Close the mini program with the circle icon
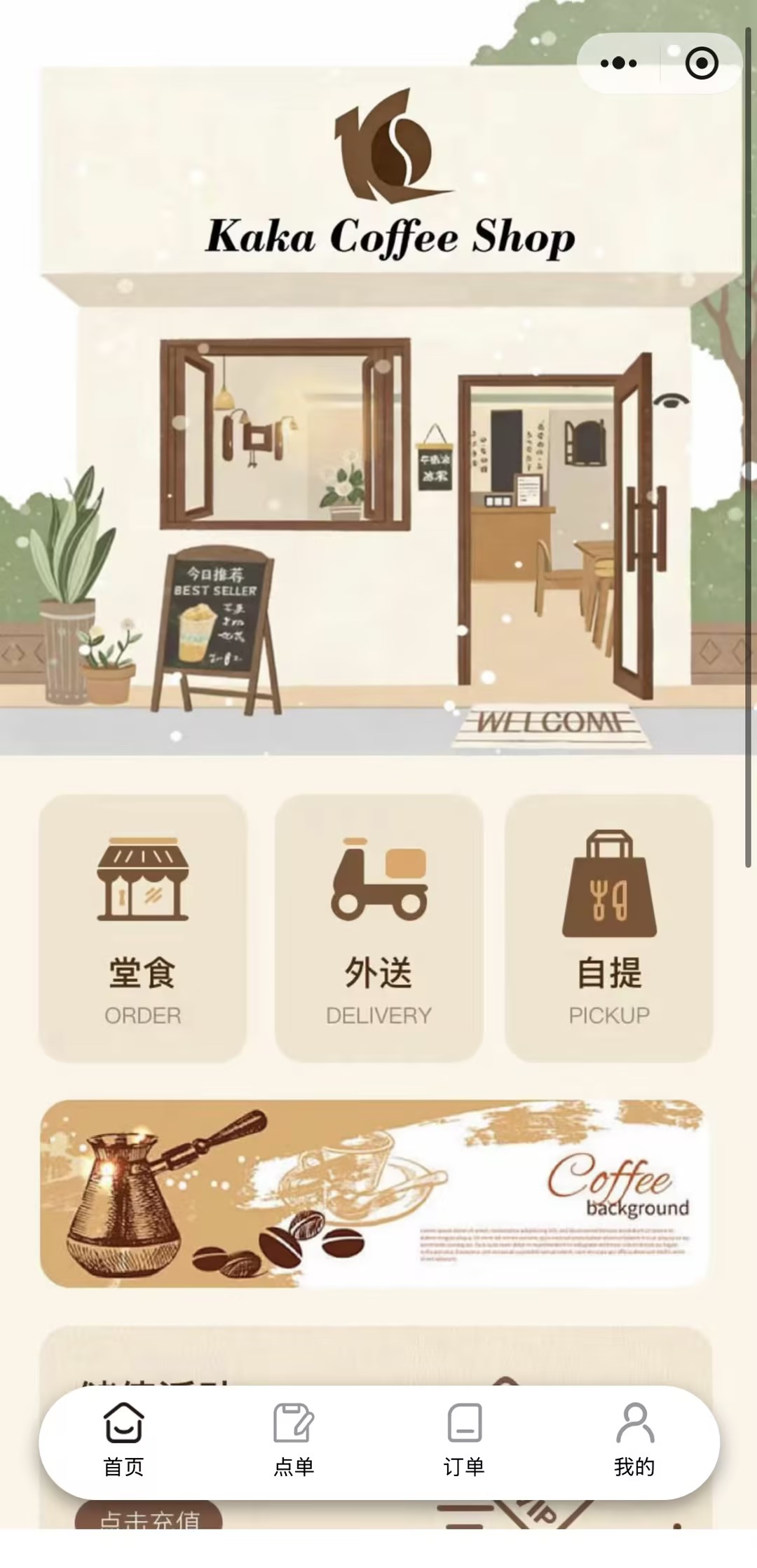757x1568 pixels. click(701, 63)
